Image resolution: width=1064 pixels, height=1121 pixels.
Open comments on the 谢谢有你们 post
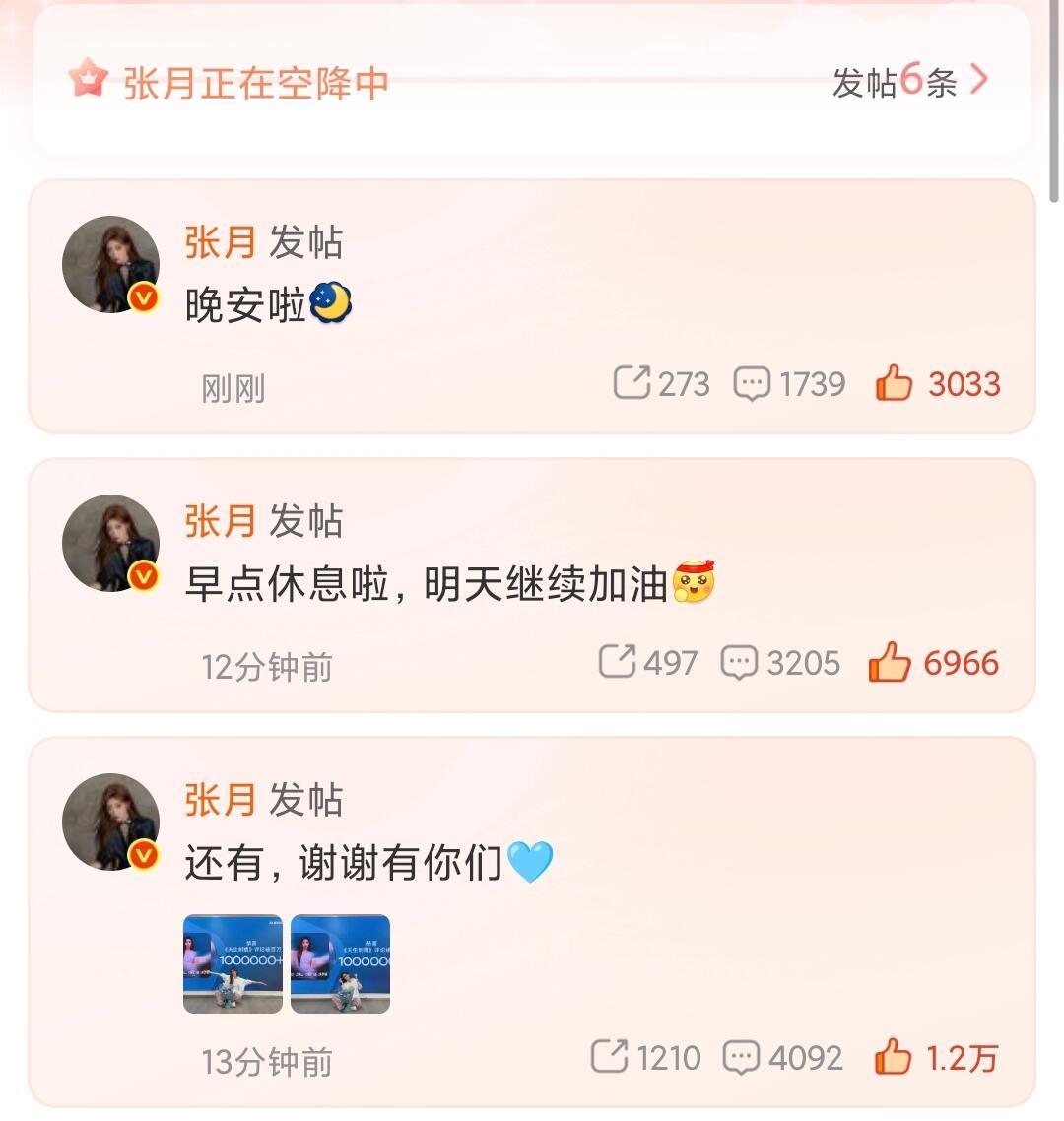(783, 1057)
